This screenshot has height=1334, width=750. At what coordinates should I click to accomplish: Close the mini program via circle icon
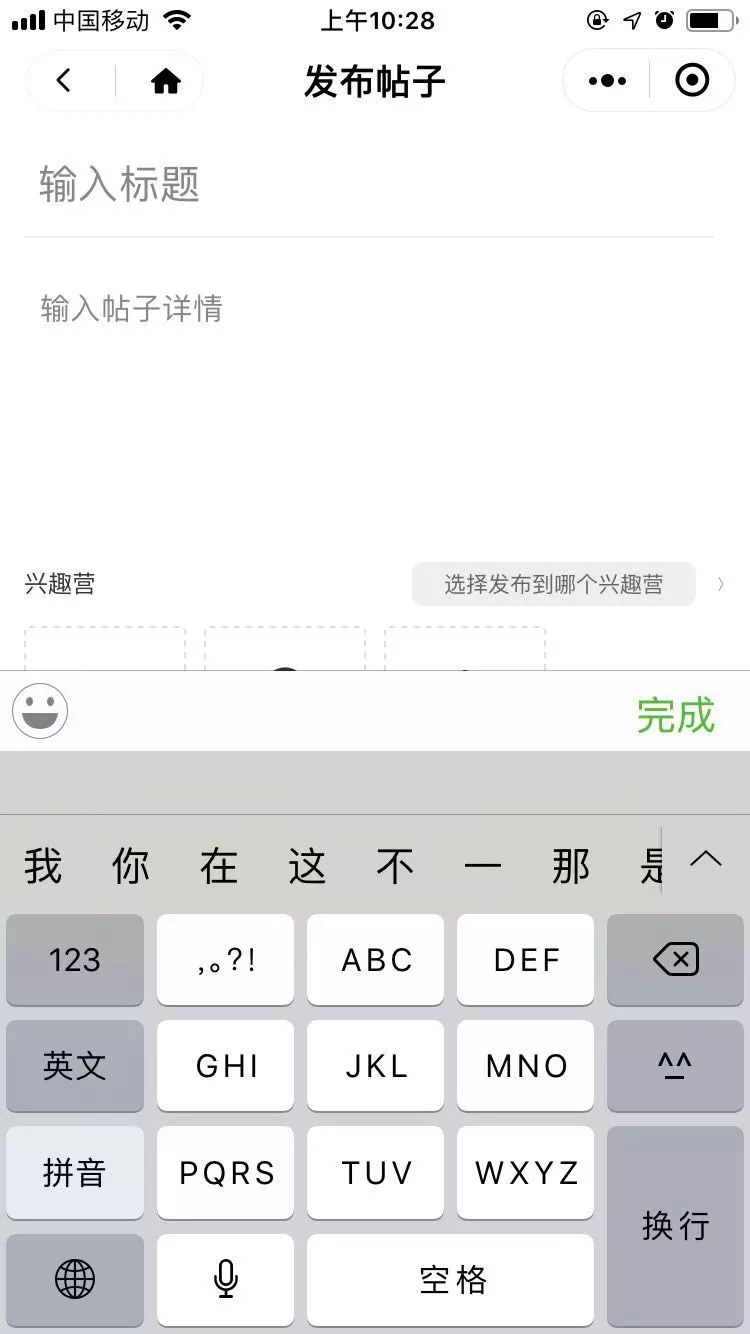[692, 81]
